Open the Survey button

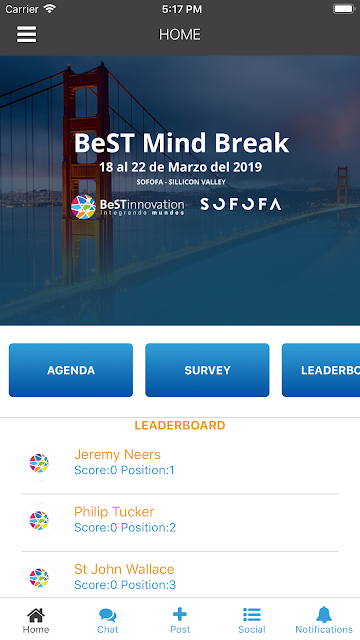(207, 370)
